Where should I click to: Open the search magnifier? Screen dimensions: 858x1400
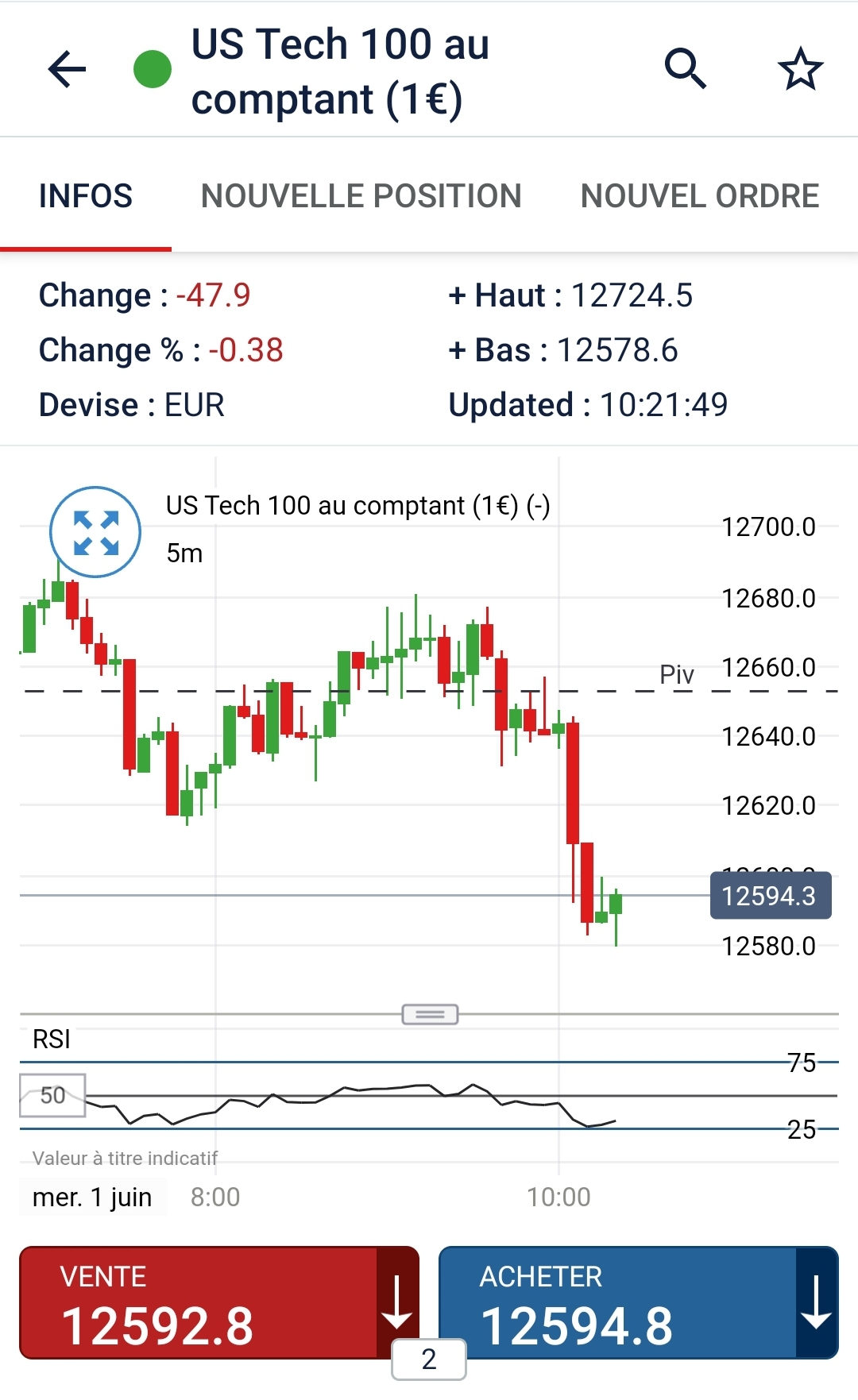click(x=685, y=68)
